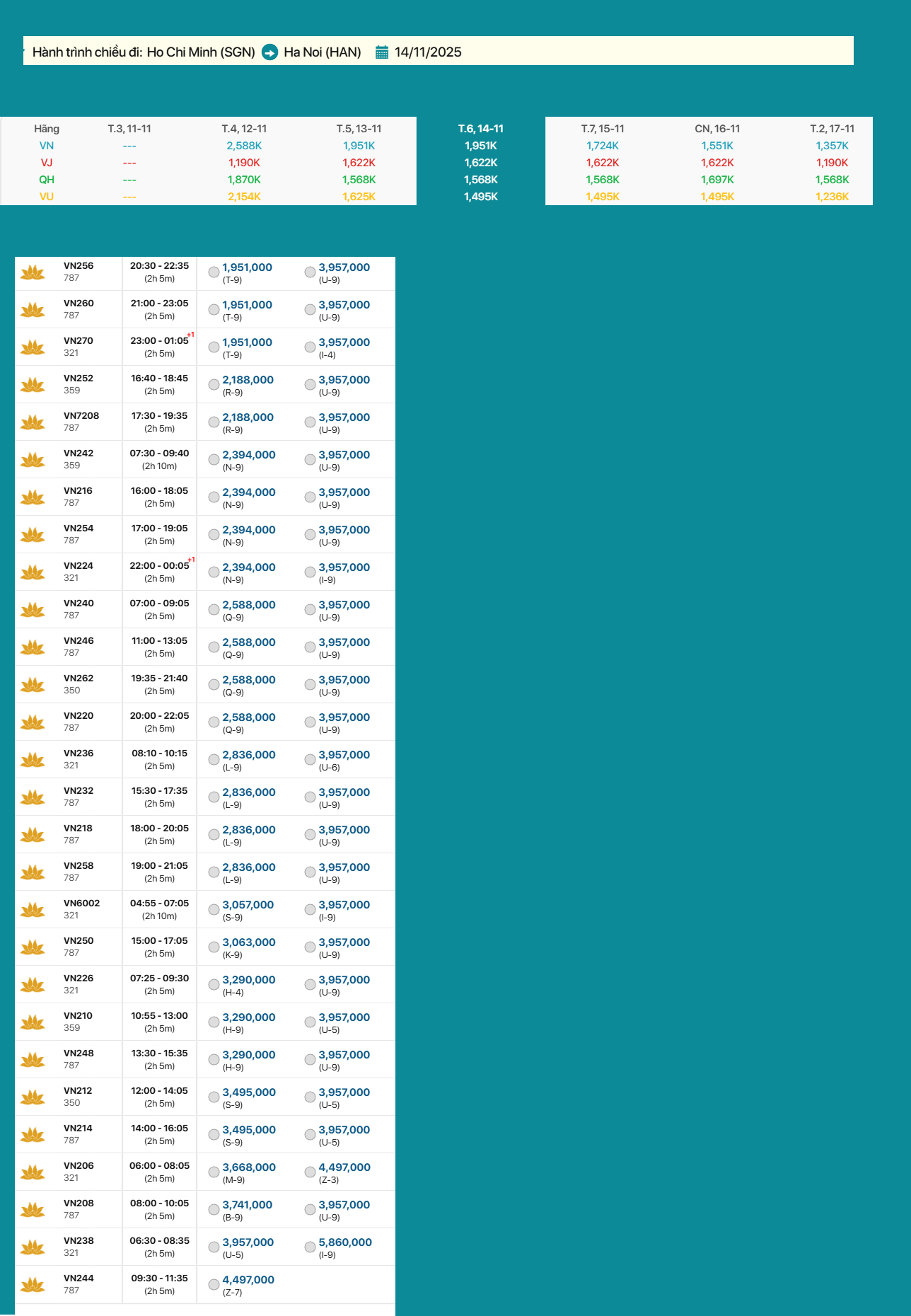Pick VN226 fare 3,290,000
911x1316 pixels.
point(214,984)
